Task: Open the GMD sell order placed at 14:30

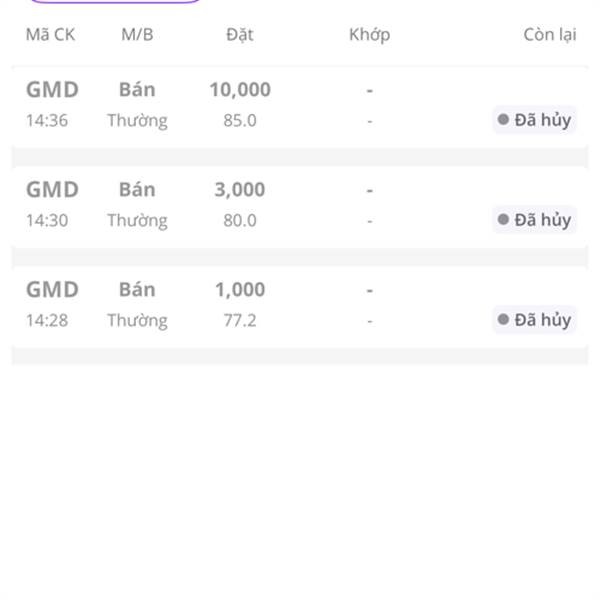Action: 300,206
